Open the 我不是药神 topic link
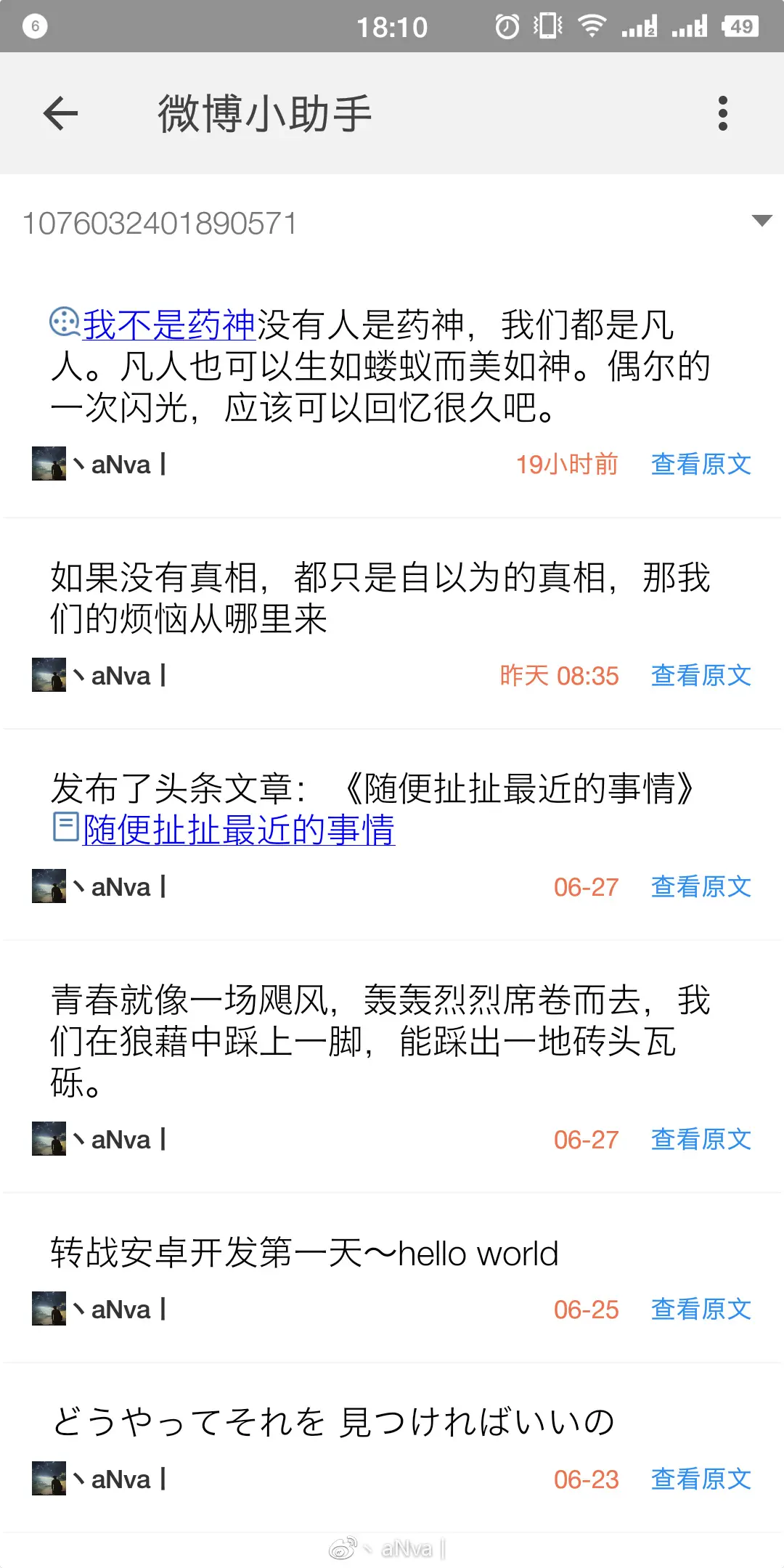The image size is (784, 1568). click(168, 324)
